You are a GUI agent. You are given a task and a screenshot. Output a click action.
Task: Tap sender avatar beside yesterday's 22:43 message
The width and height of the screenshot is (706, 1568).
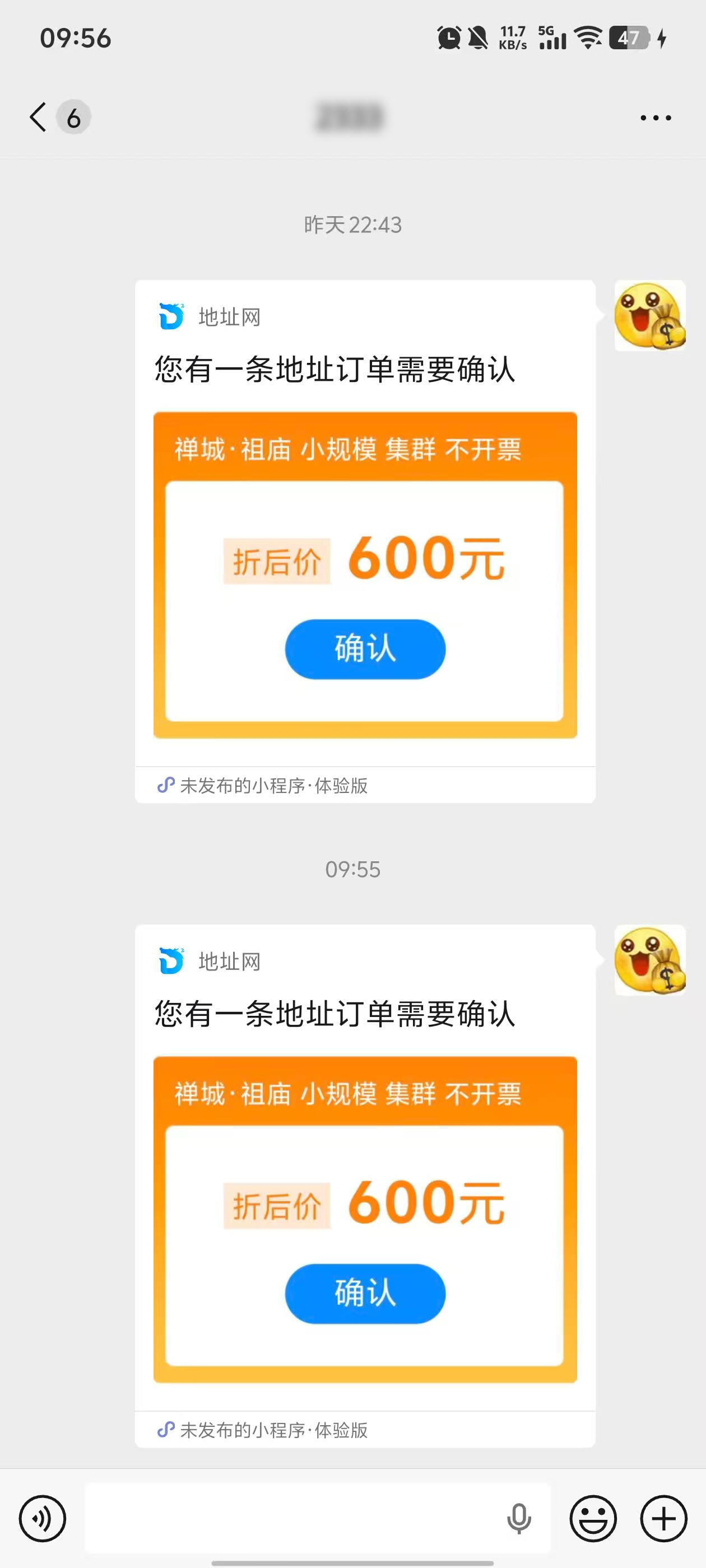click(x=649, y=315)
